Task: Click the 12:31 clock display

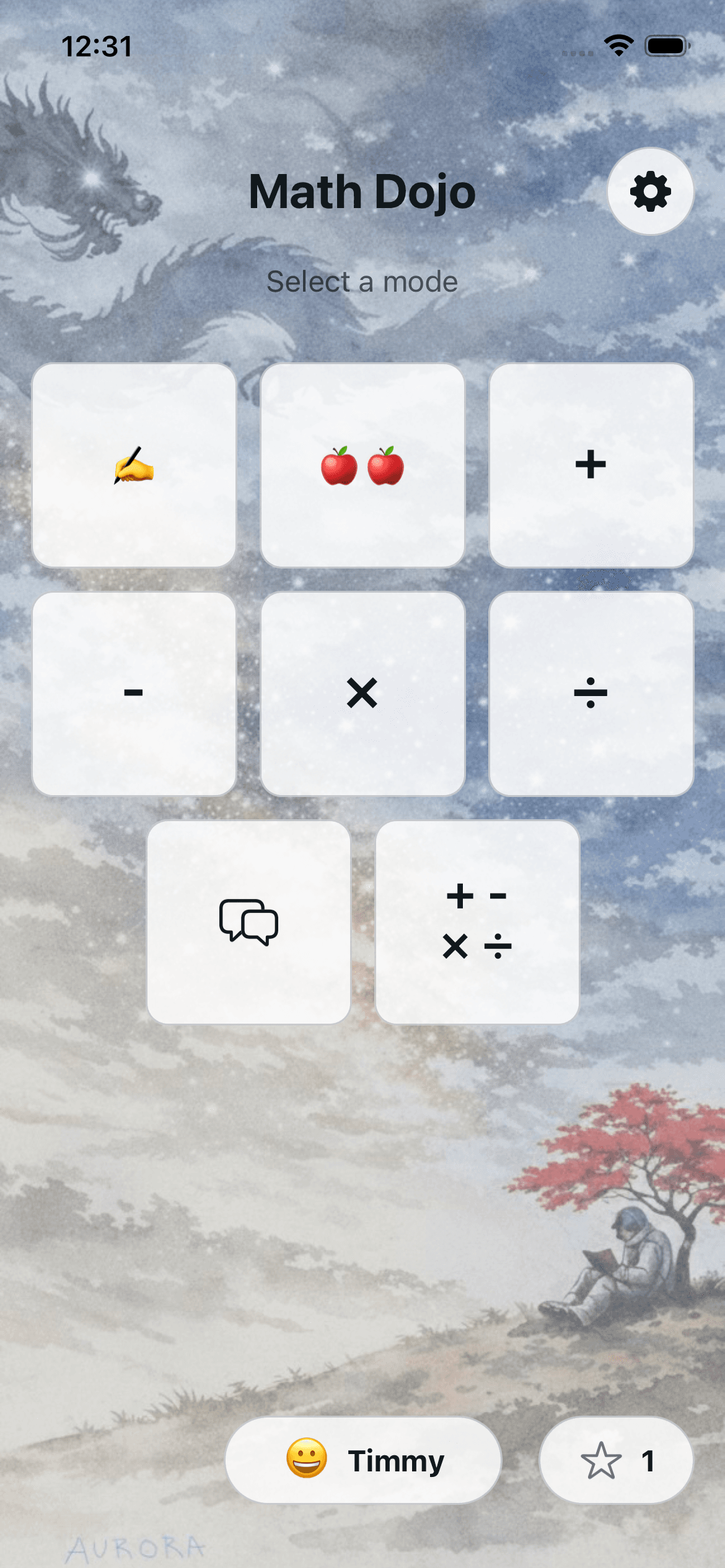Action: [96, 45]
